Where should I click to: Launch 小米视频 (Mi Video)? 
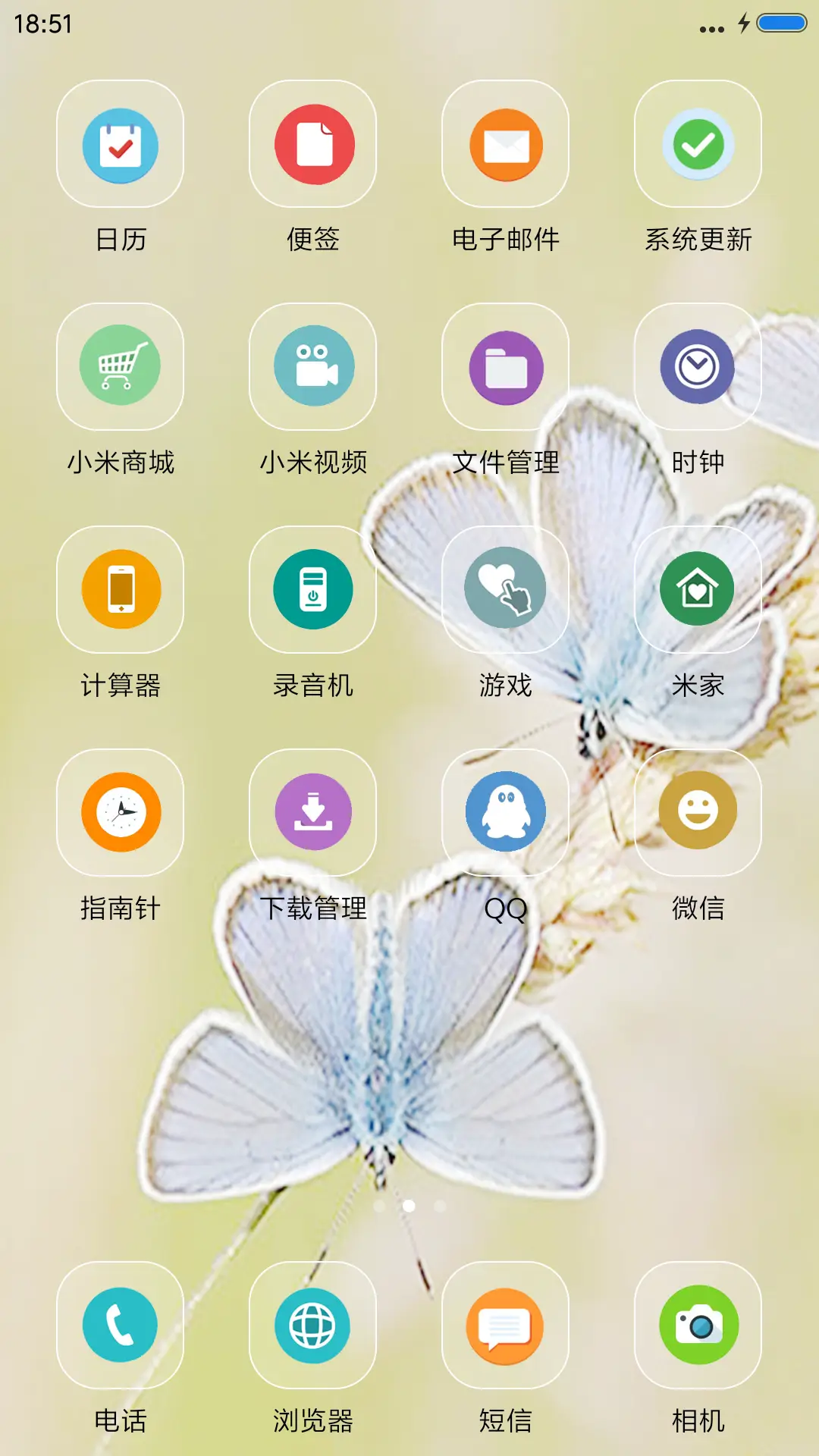(313, 366)
